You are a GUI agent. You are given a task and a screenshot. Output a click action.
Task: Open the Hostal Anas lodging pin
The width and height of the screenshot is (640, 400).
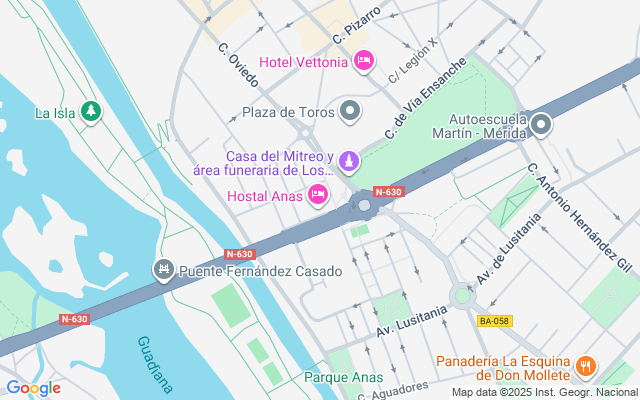[318, 195]
